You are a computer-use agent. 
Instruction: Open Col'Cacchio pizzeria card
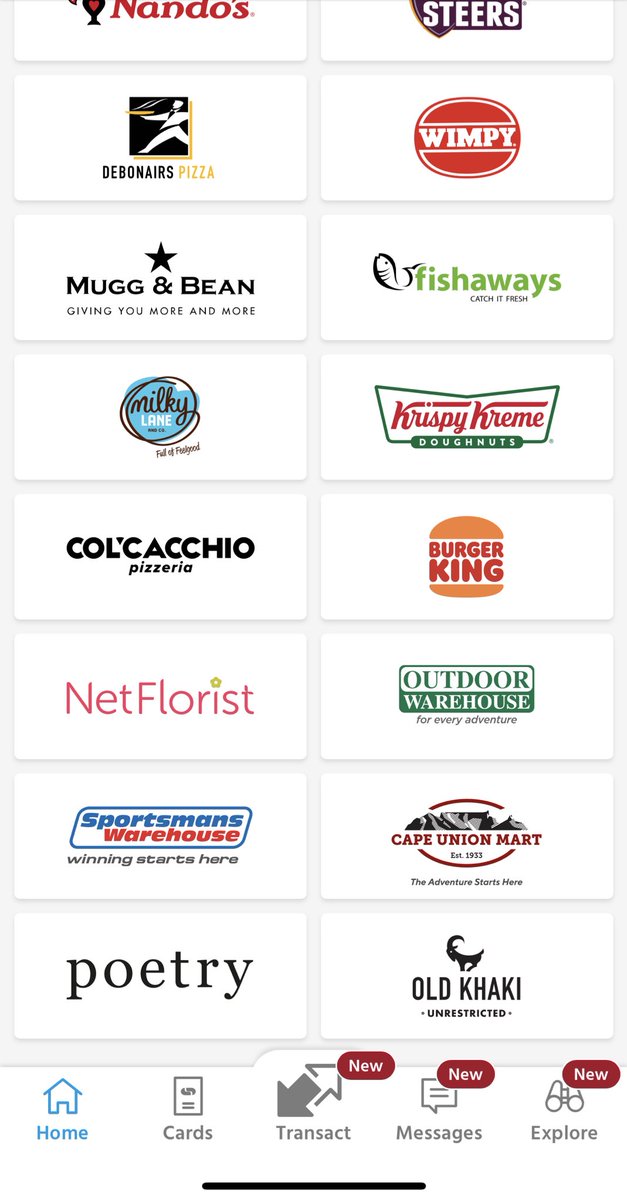point(160,556)
